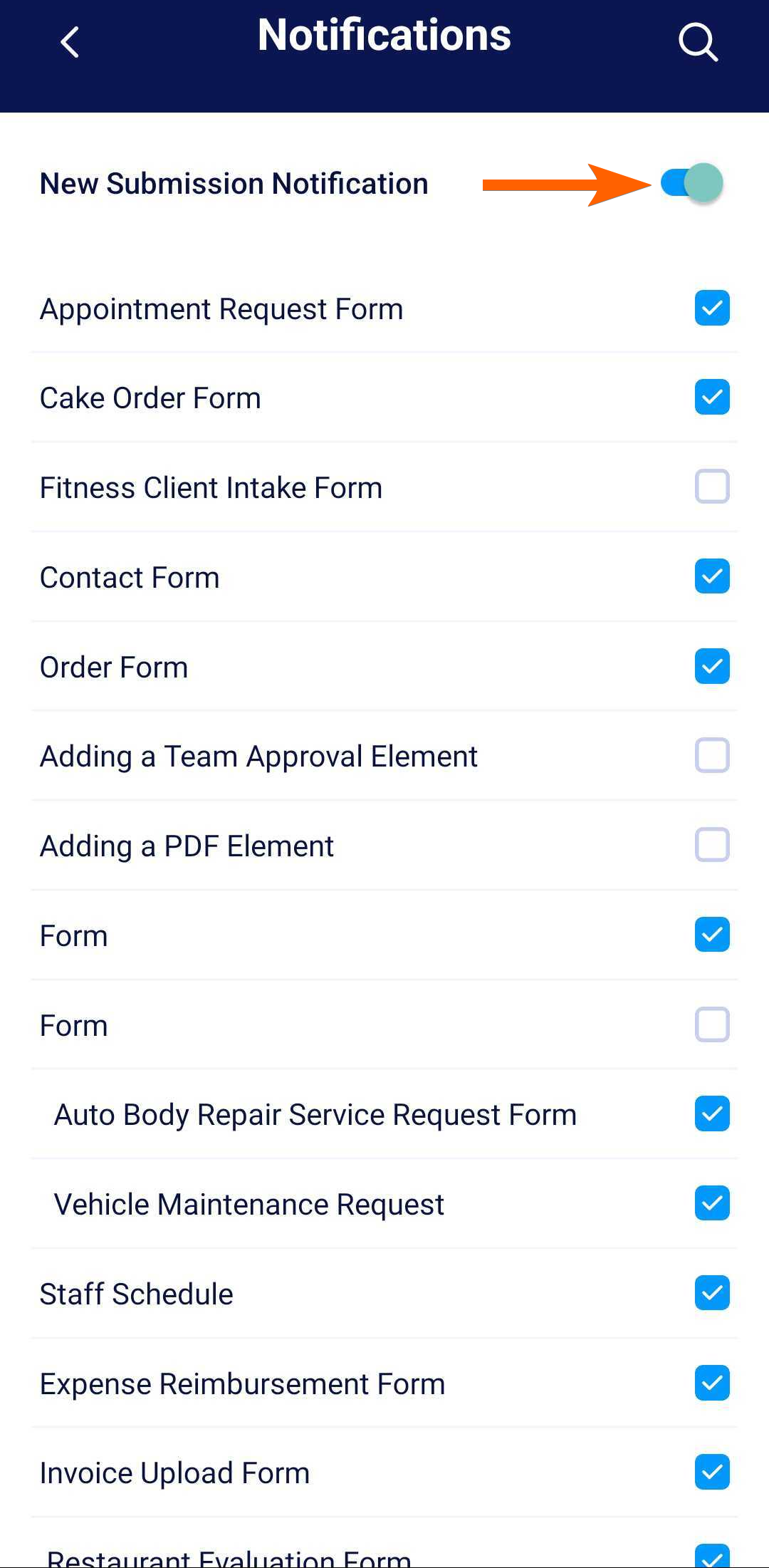This screenshot has width=769, height=1568.
Task: Uncheck Expense Reimbursement Form
Action: point(712,1383)
